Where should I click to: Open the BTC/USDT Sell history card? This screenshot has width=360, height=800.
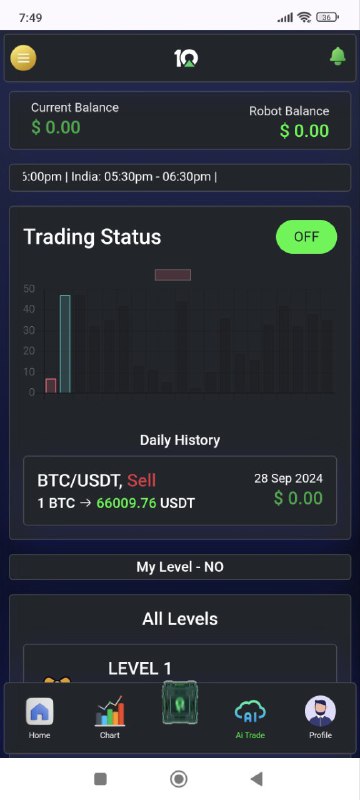coord(180,491)
